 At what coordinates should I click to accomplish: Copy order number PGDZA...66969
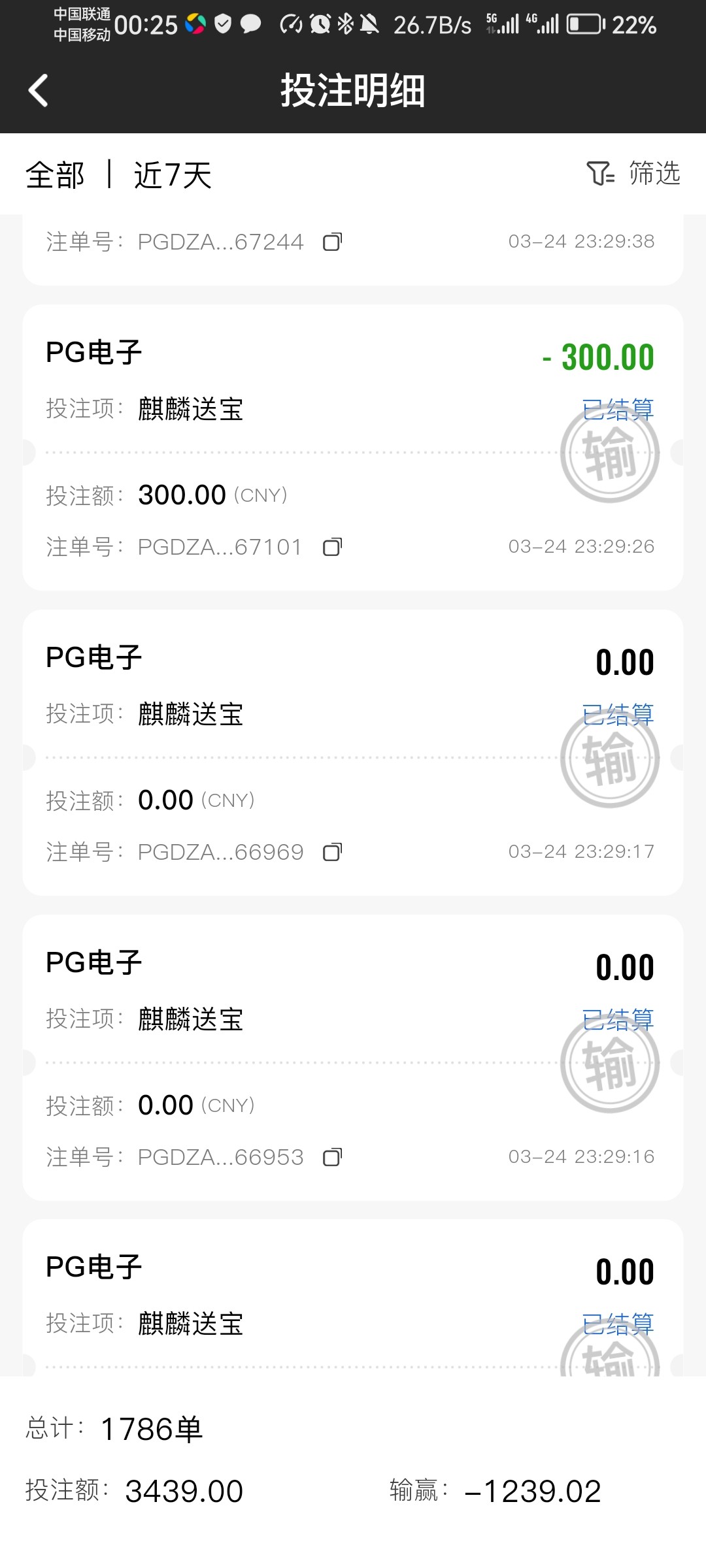click(333, 852)
